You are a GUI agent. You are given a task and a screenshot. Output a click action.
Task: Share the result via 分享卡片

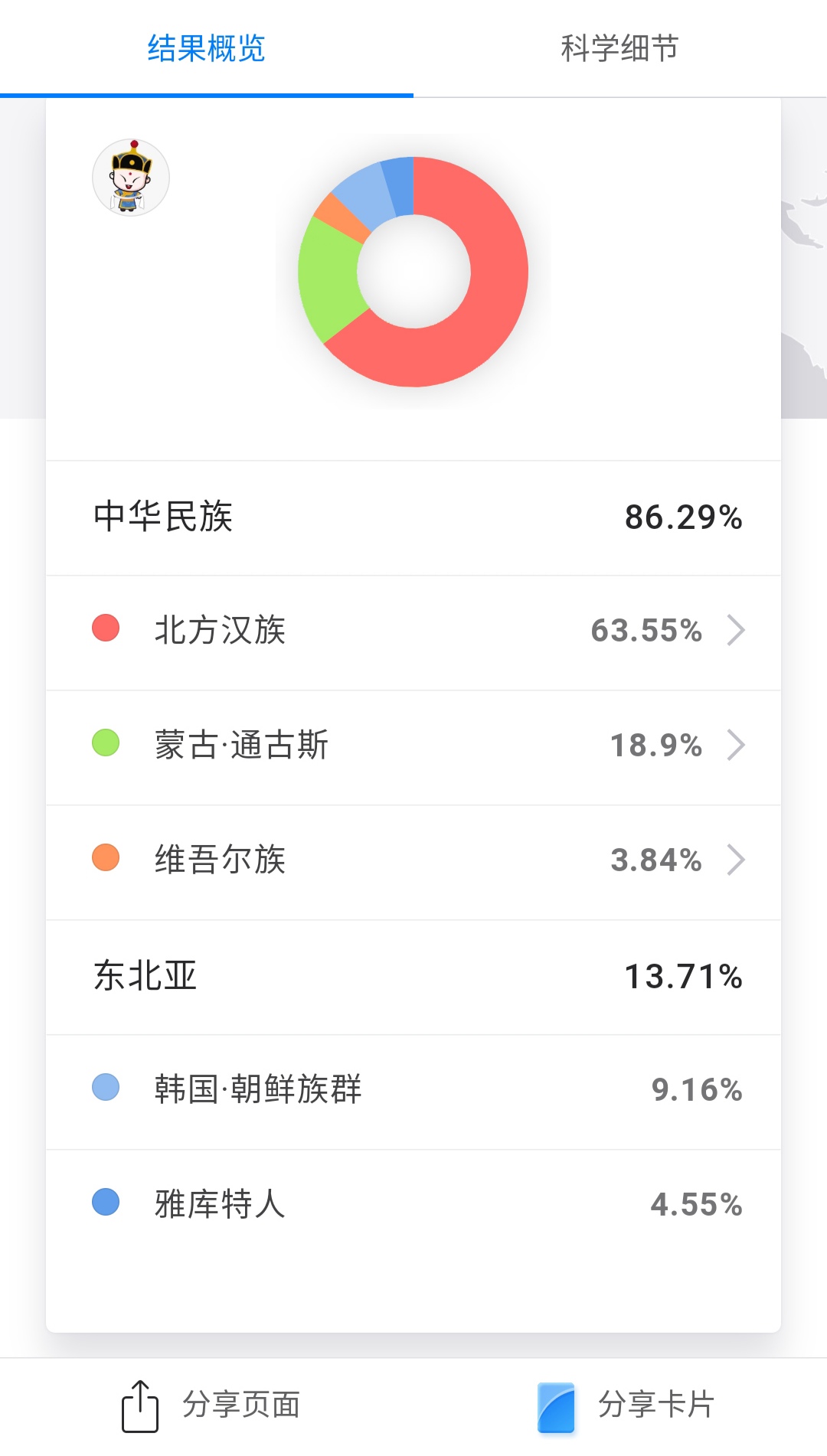tap(626, 1405)
